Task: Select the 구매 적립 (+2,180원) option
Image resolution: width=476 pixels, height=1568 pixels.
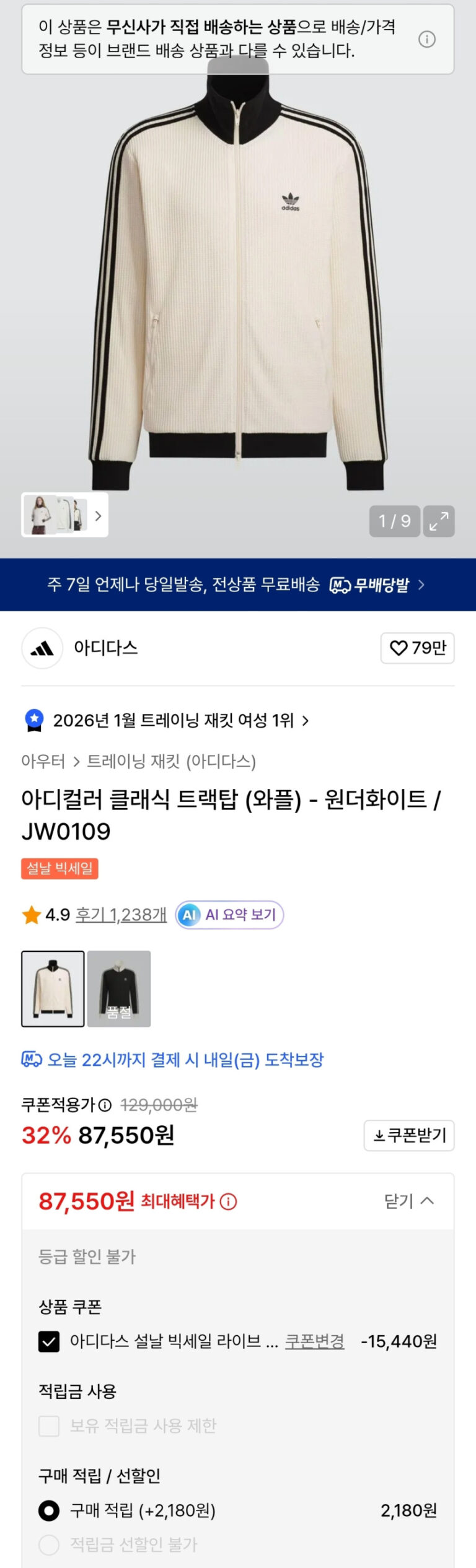Action: point(49,1510)
